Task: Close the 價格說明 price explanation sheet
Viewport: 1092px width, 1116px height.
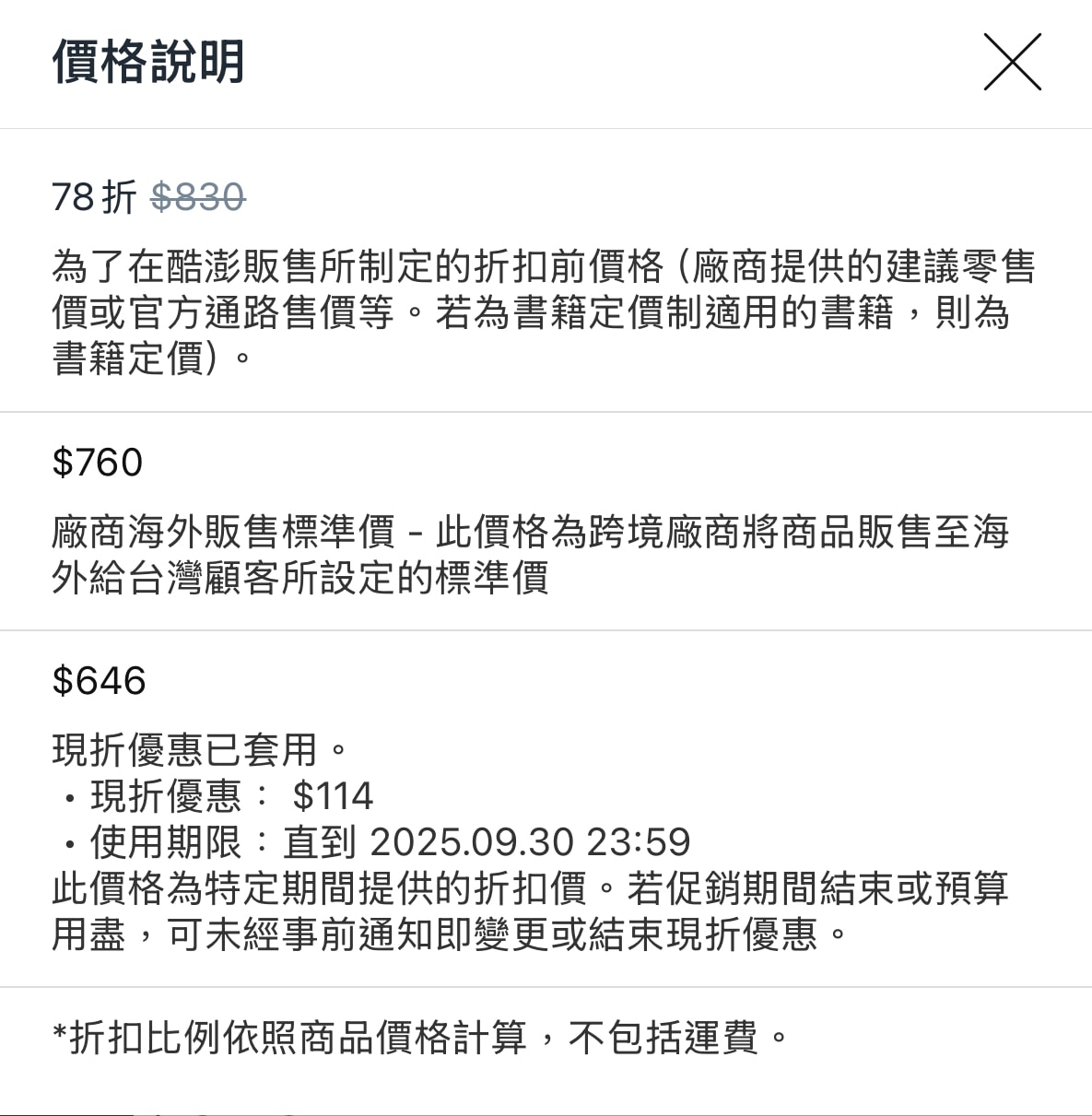Action: 1012,62
